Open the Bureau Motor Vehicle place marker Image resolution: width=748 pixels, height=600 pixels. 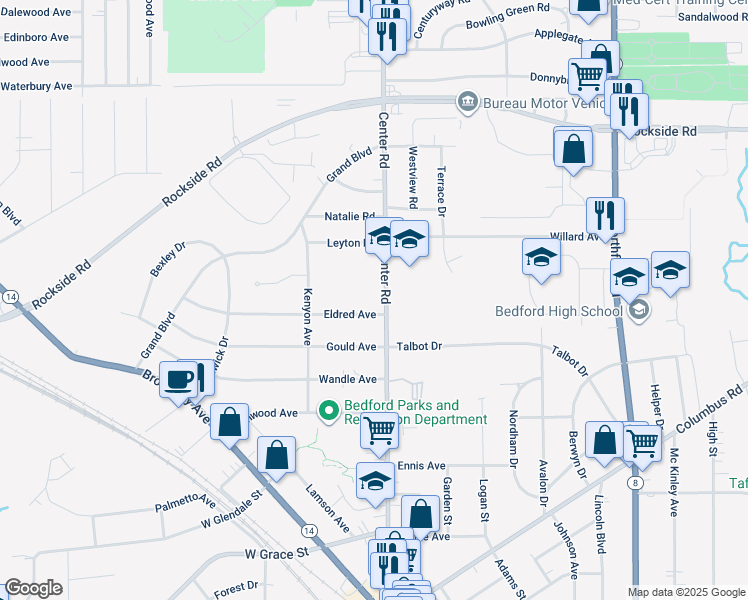click(x=467, y=102)
